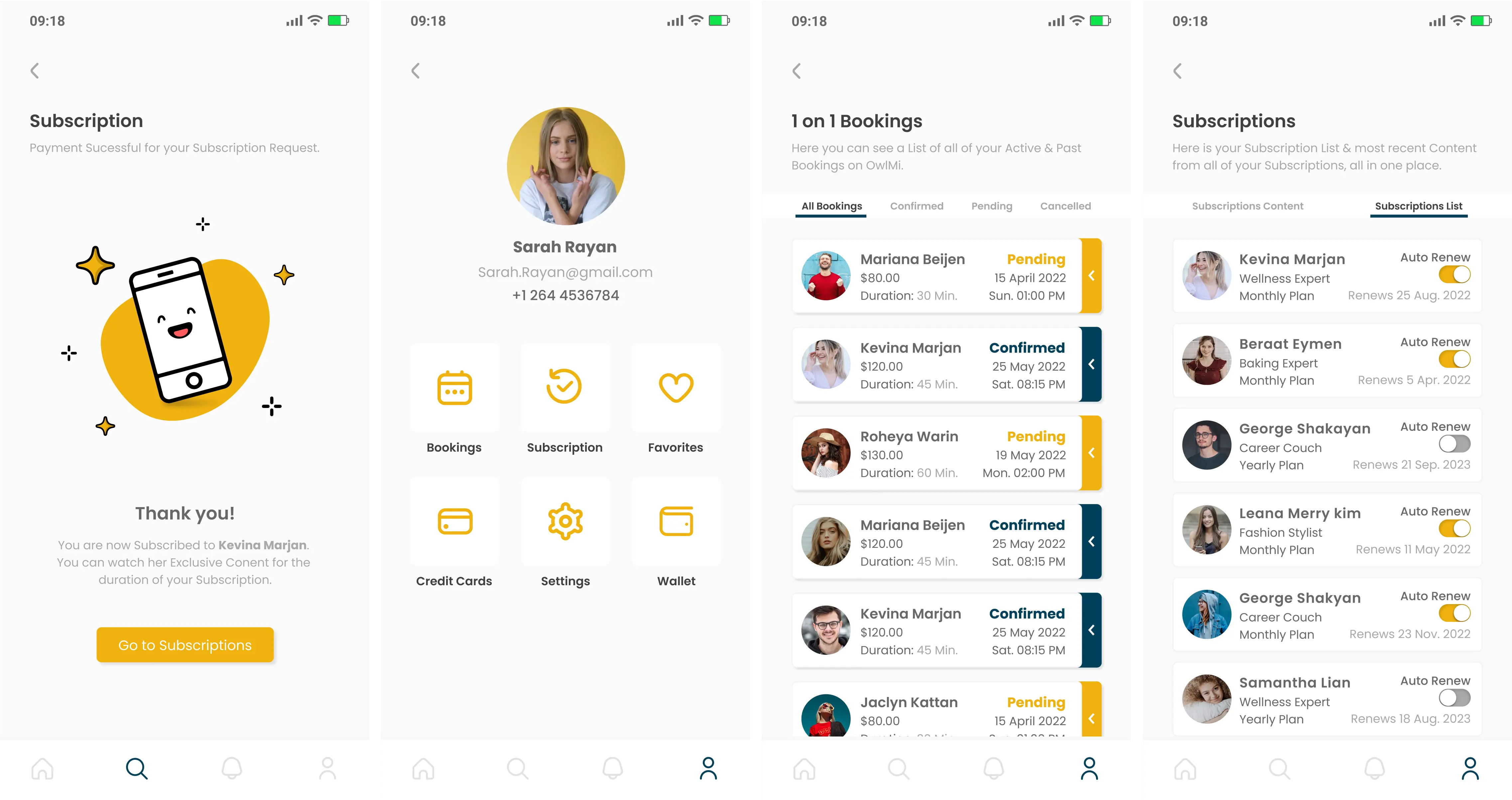The image size is (1512, 800).
Task: Switch to the Subscriptions Content tab
Action: click(1247, 206)
